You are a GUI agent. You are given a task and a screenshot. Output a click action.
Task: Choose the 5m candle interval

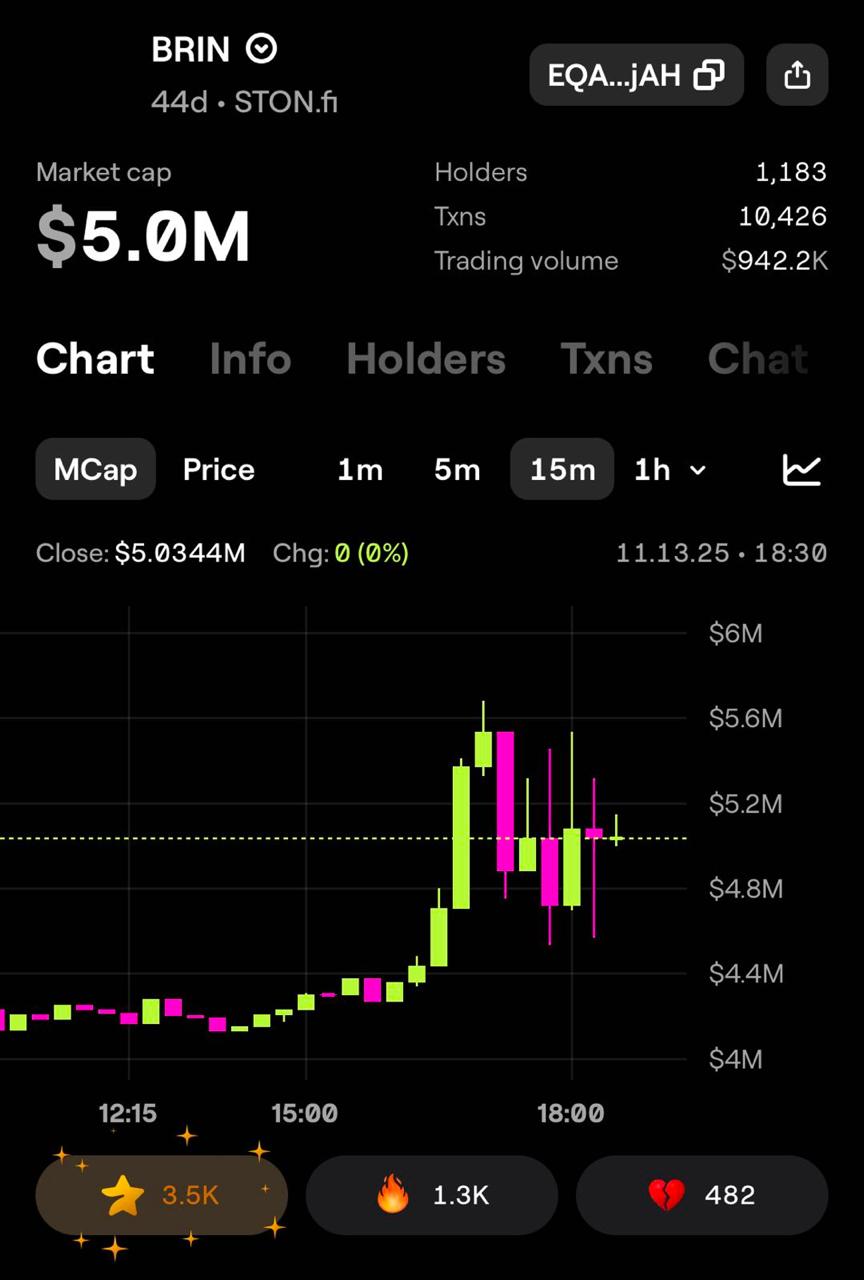point(457,469)
